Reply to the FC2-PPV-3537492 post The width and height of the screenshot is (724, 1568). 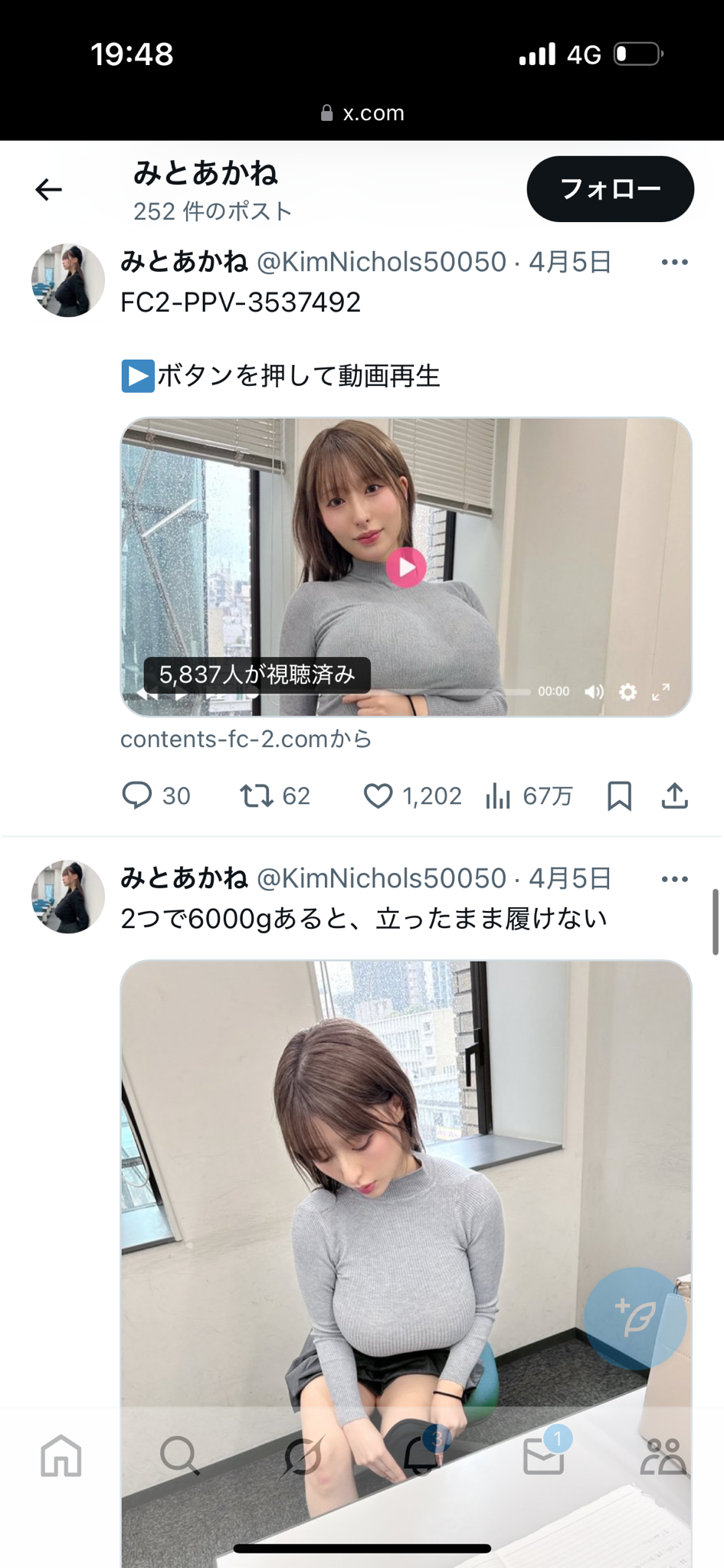pos(138,795)
